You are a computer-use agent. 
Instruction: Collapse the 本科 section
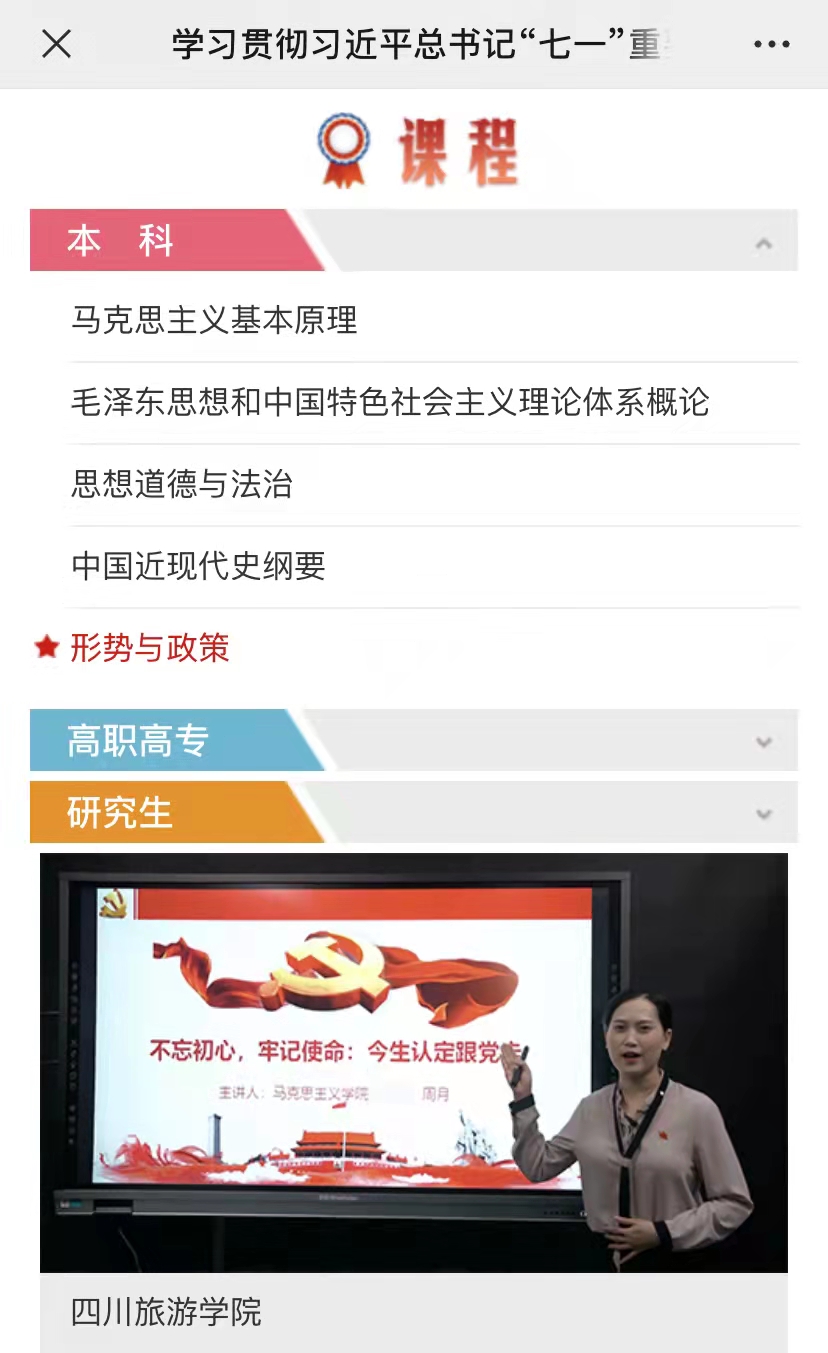click(764, 242)
